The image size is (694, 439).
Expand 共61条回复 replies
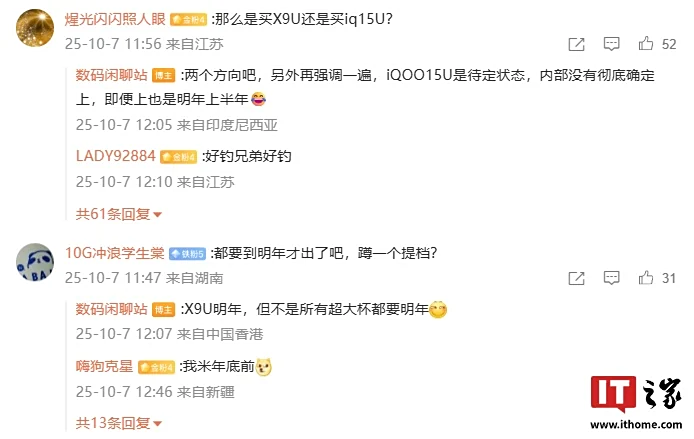118,213
